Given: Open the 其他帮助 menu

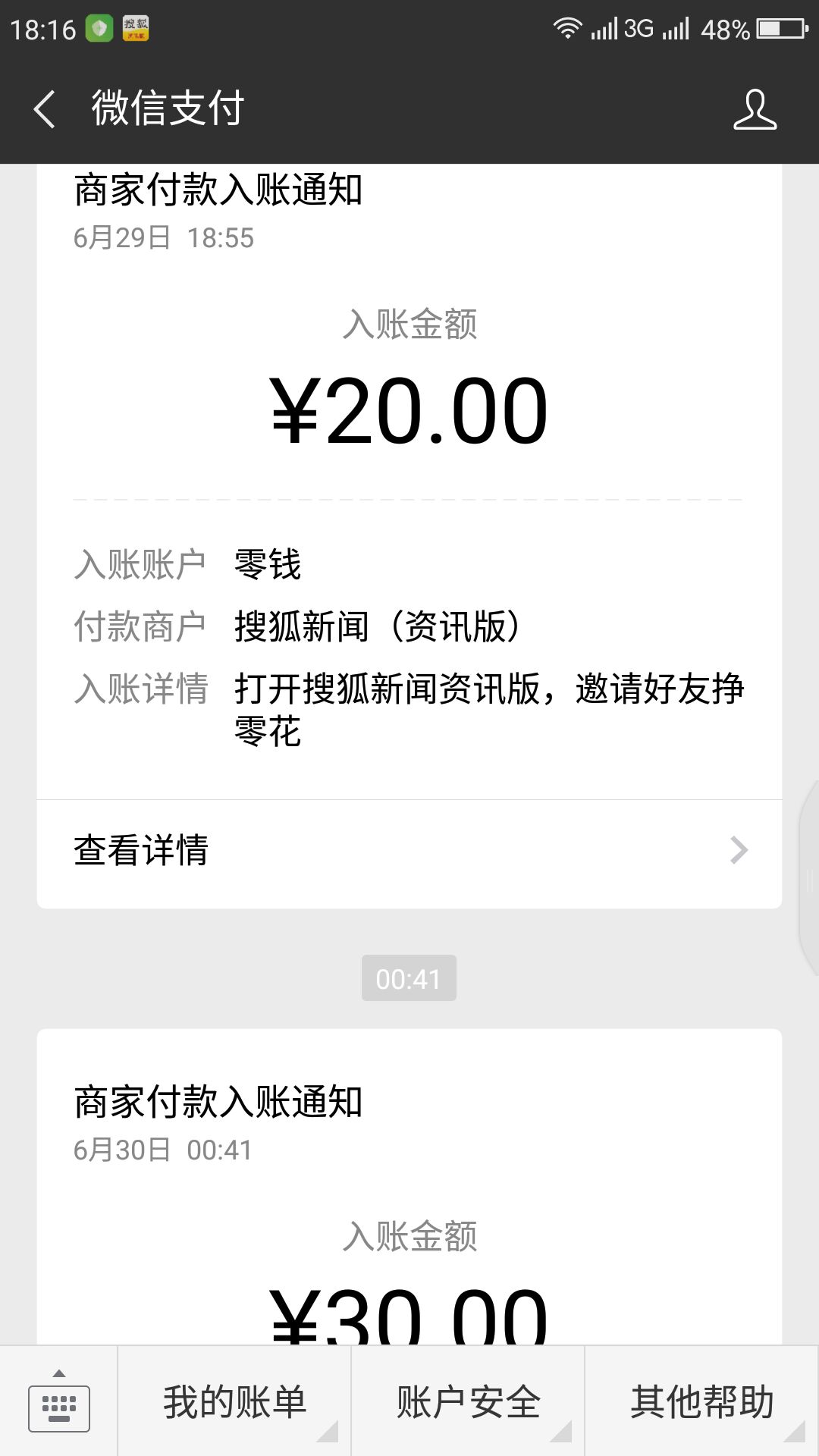Looking at the screenshot, I should point(701,1402).
